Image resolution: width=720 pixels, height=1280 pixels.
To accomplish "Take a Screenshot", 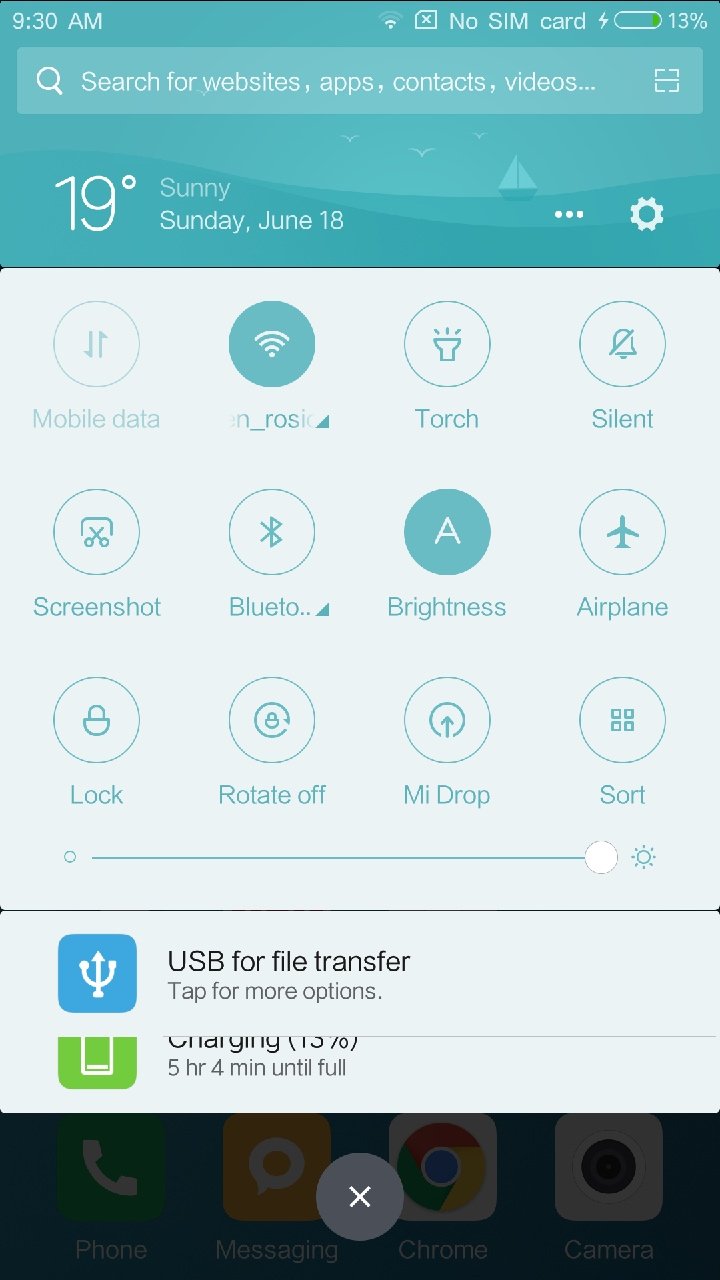I will [96, 532].
